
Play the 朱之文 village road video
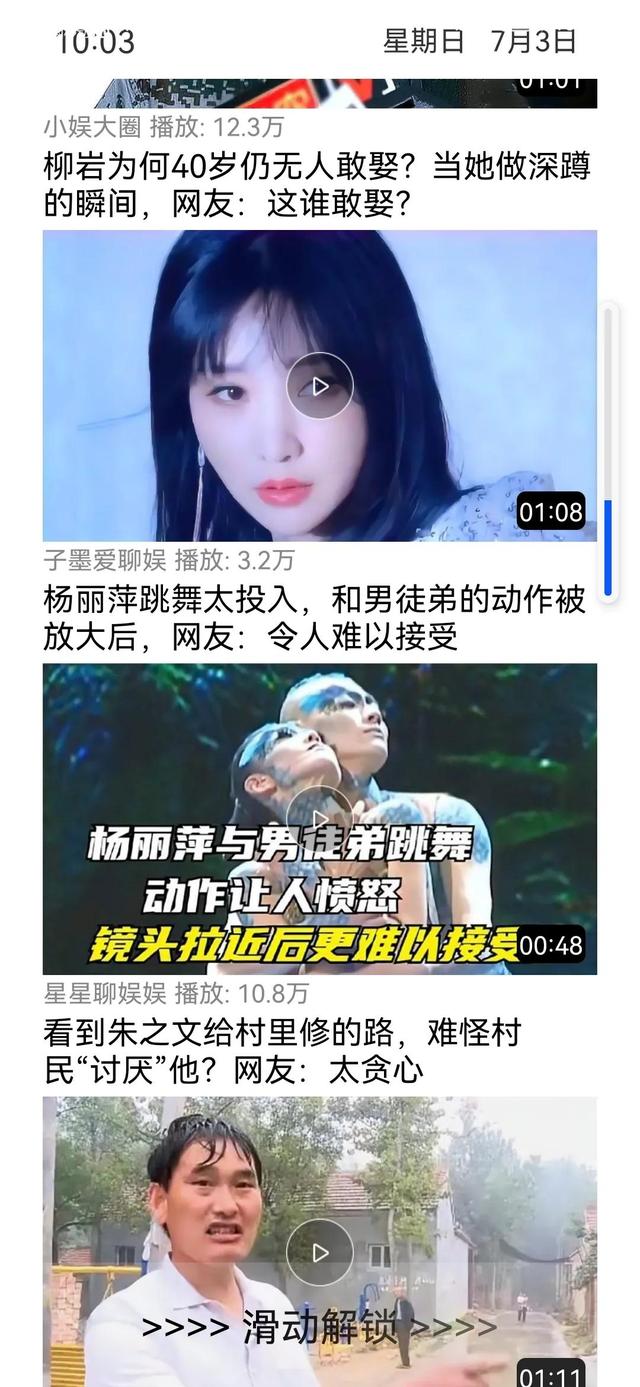pos(319,1252)
